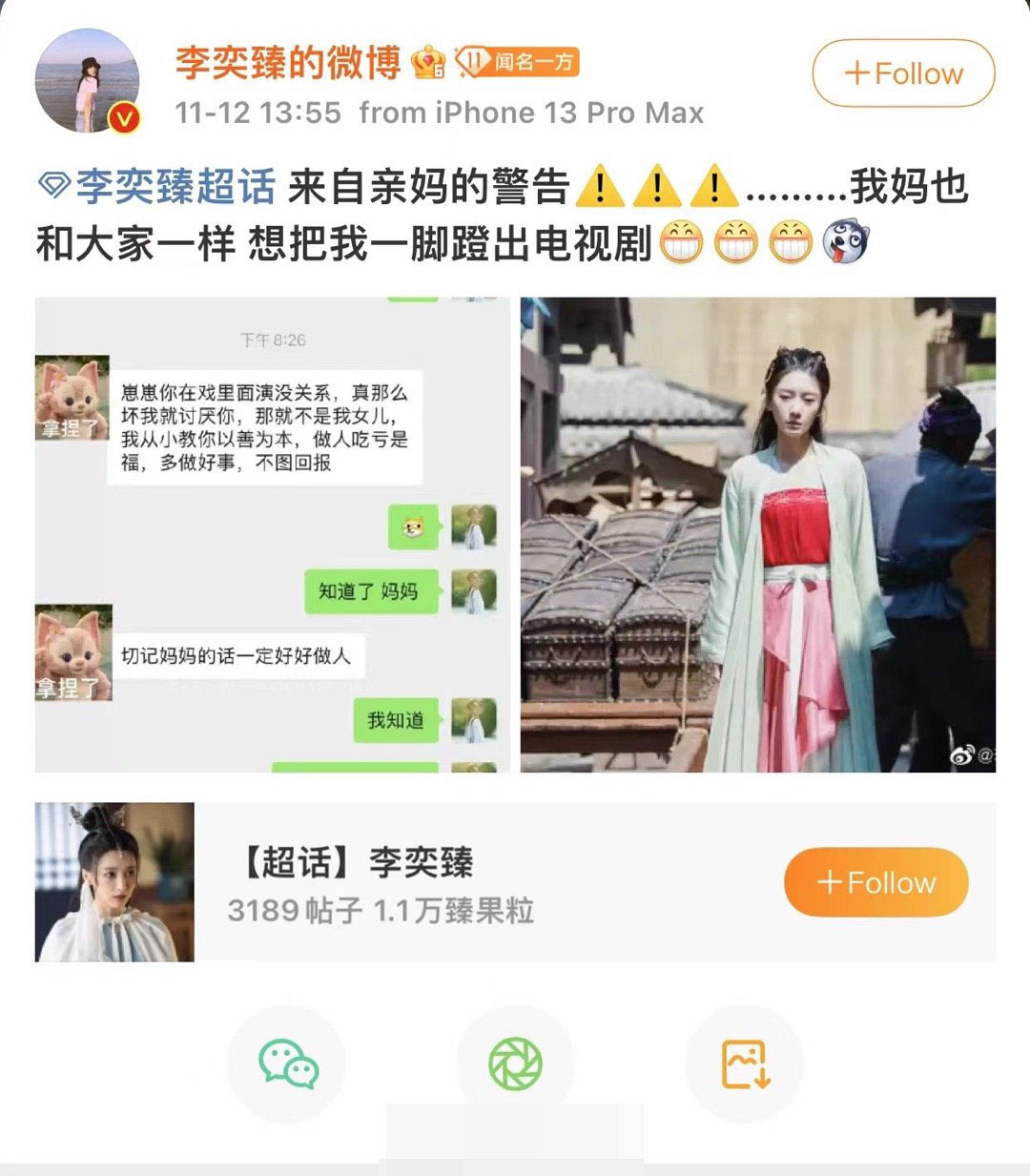Open 李奕臻's profile avatar
The image size is (1030, 1176).
pyautogui.click(x=88, y=81)
